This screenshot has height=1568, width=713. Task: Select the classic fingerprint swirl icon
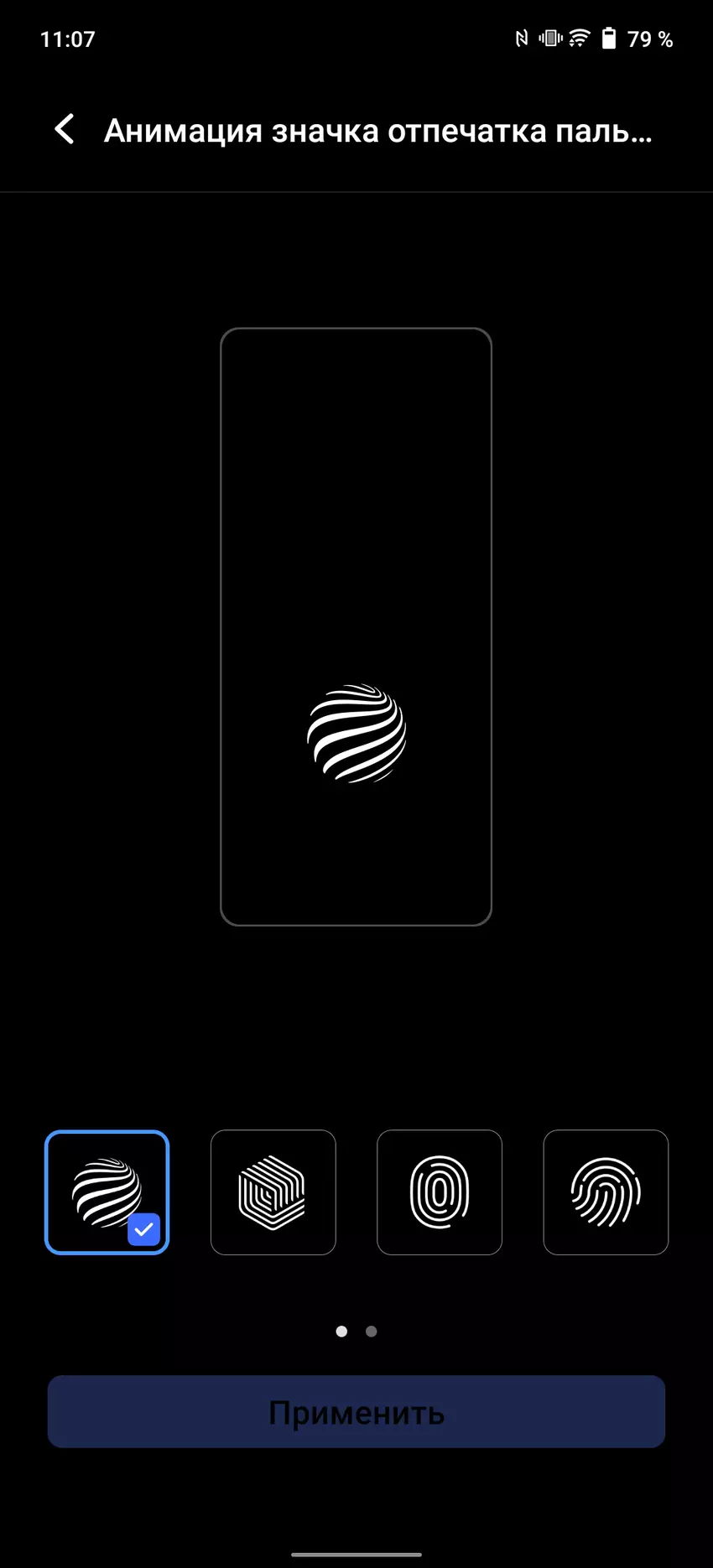point(606,1192)
